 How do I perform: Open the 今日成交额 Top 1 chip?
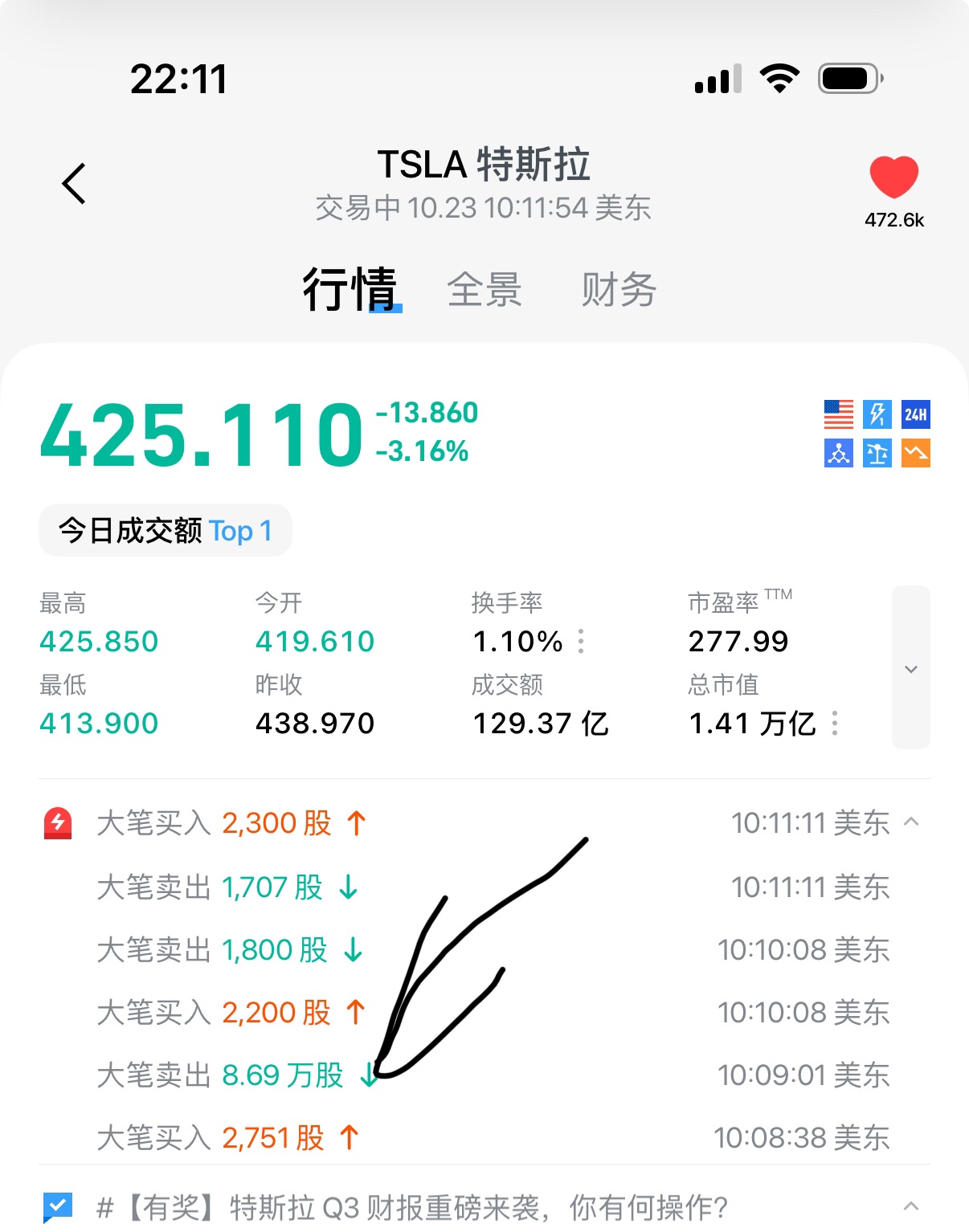[165, 531]
